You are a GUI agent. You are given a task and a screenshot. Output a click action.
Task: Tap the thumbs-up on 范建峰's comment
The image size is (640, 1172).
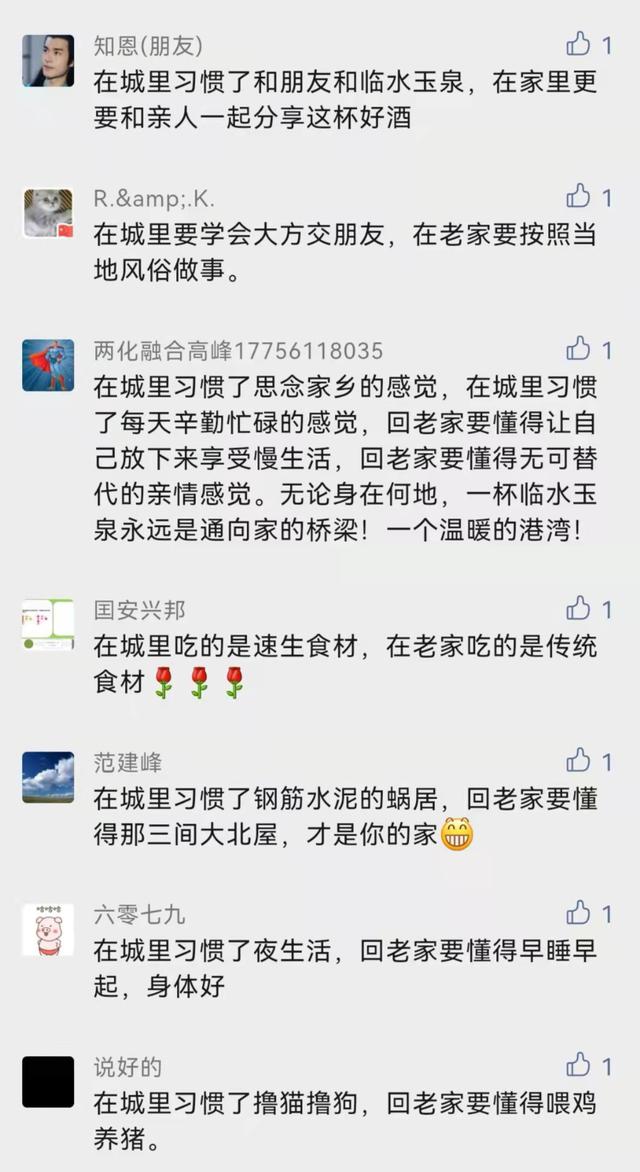pos(579,760)
